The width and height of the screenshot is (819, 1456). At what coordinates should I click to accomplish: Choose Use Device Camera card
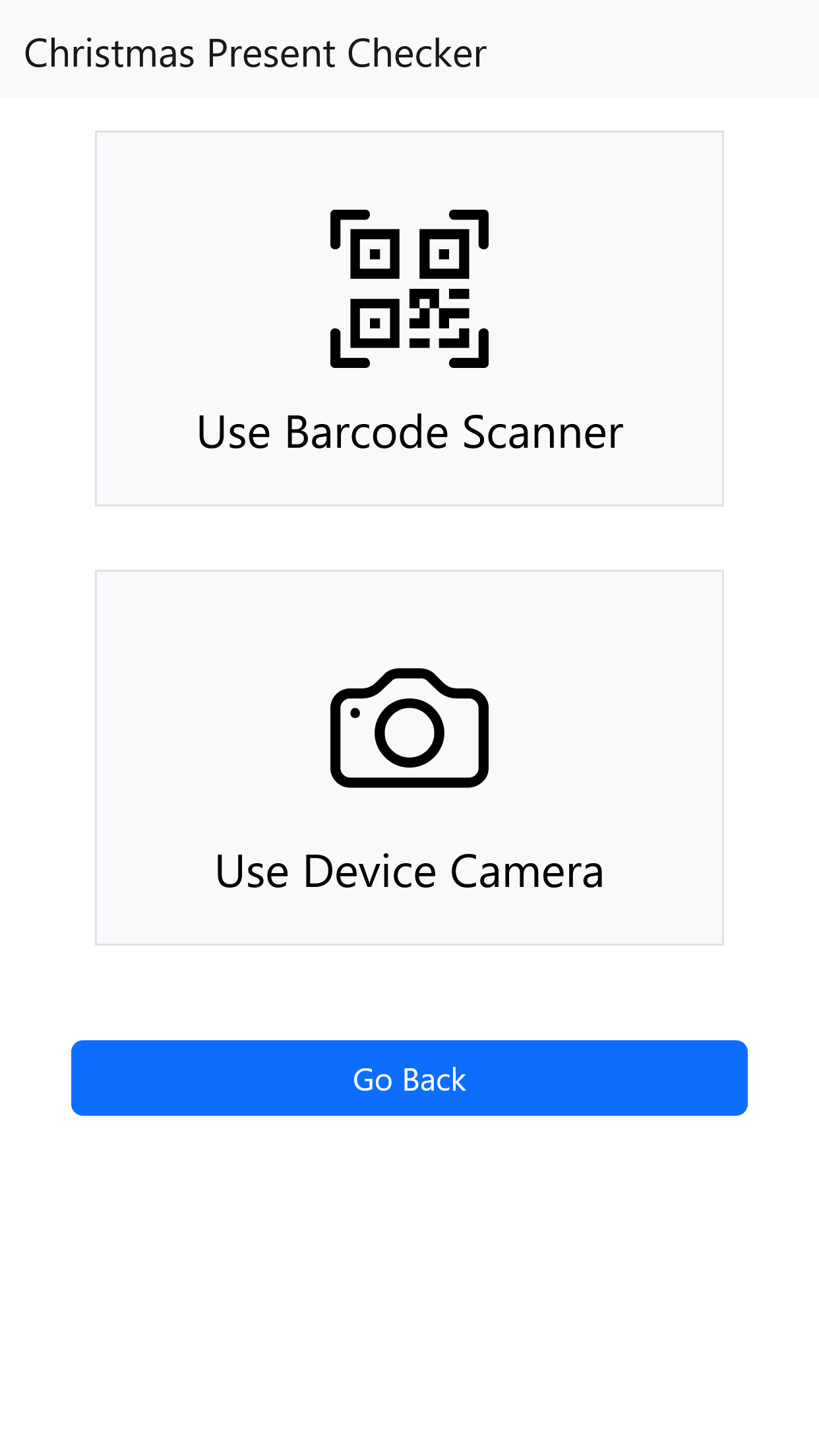pyautogui.click(x=409, y=758)
